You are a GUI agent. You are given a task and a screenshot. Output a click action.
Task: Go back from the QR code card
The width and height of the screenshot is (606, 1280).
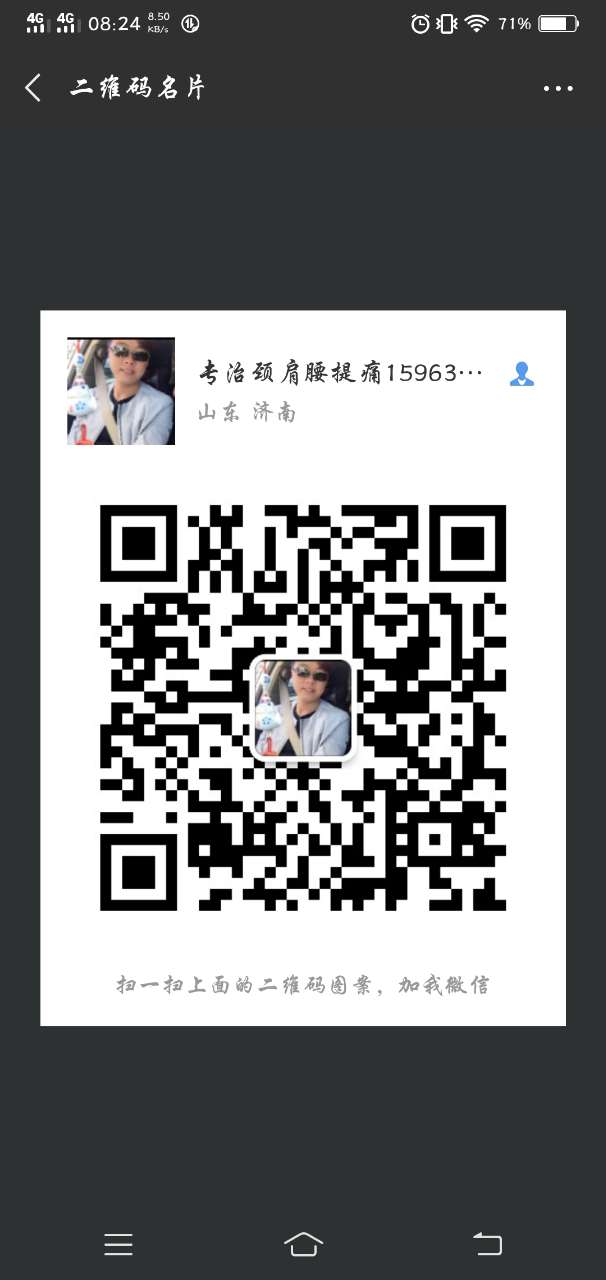33,88
